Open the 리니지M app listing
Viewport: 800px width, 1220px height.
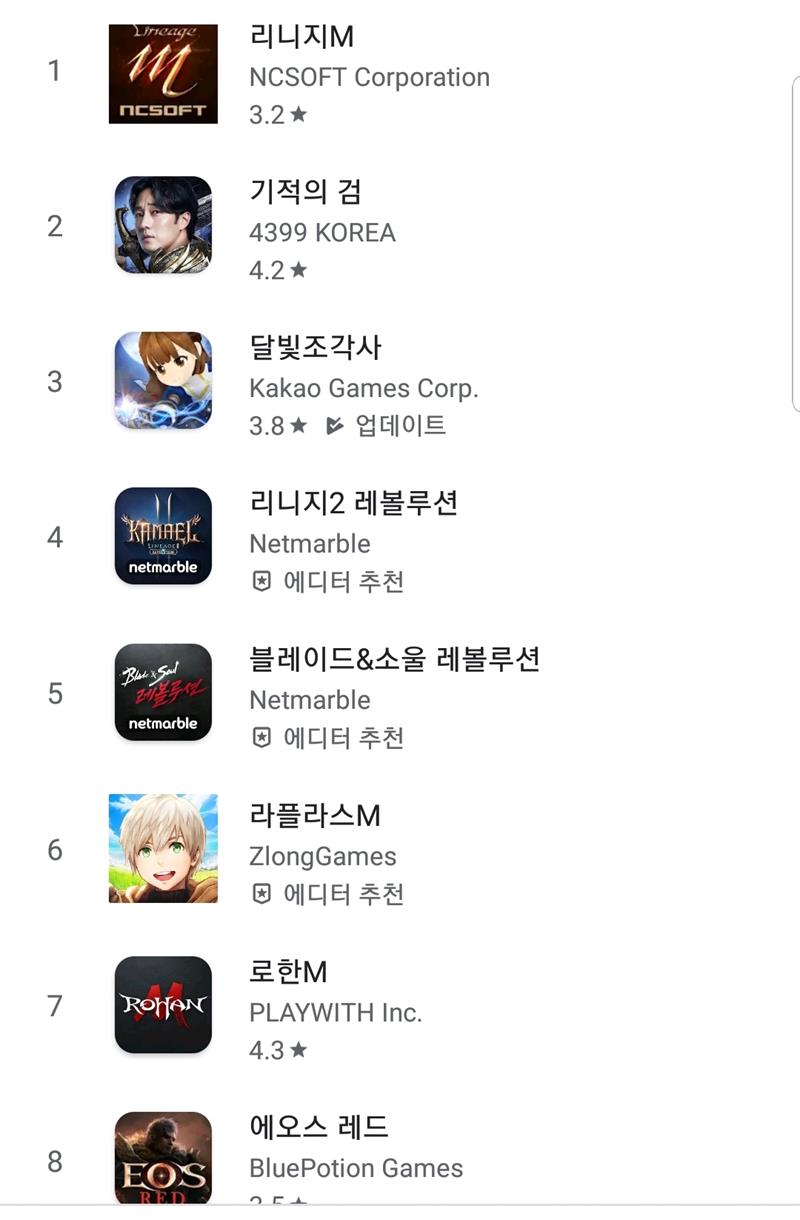[x=300, y=38]
